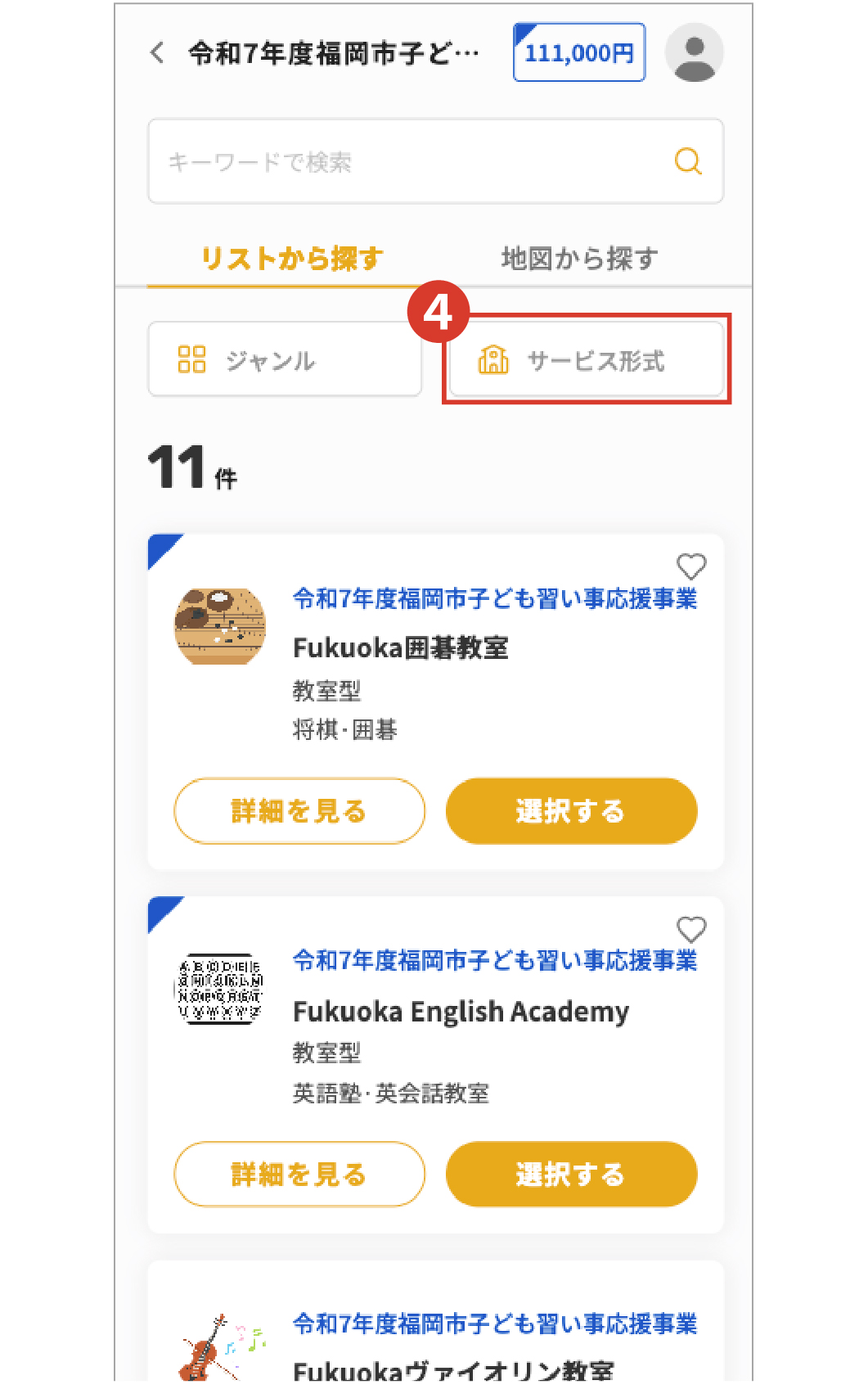Screen dimensions: 868x1389
Task: Open the ジャンル filter
Action: click(x=284, y=359)
